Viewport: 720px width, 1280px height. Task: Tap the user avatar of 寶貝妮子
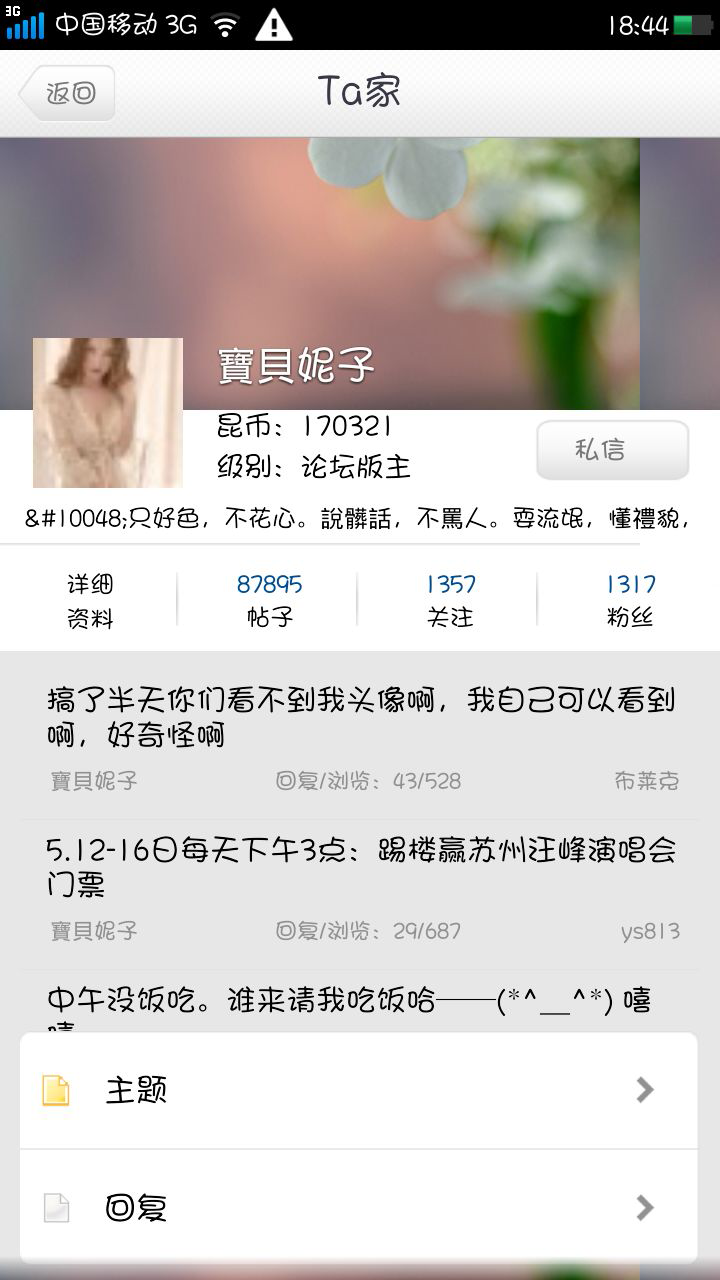coord(108,413)
